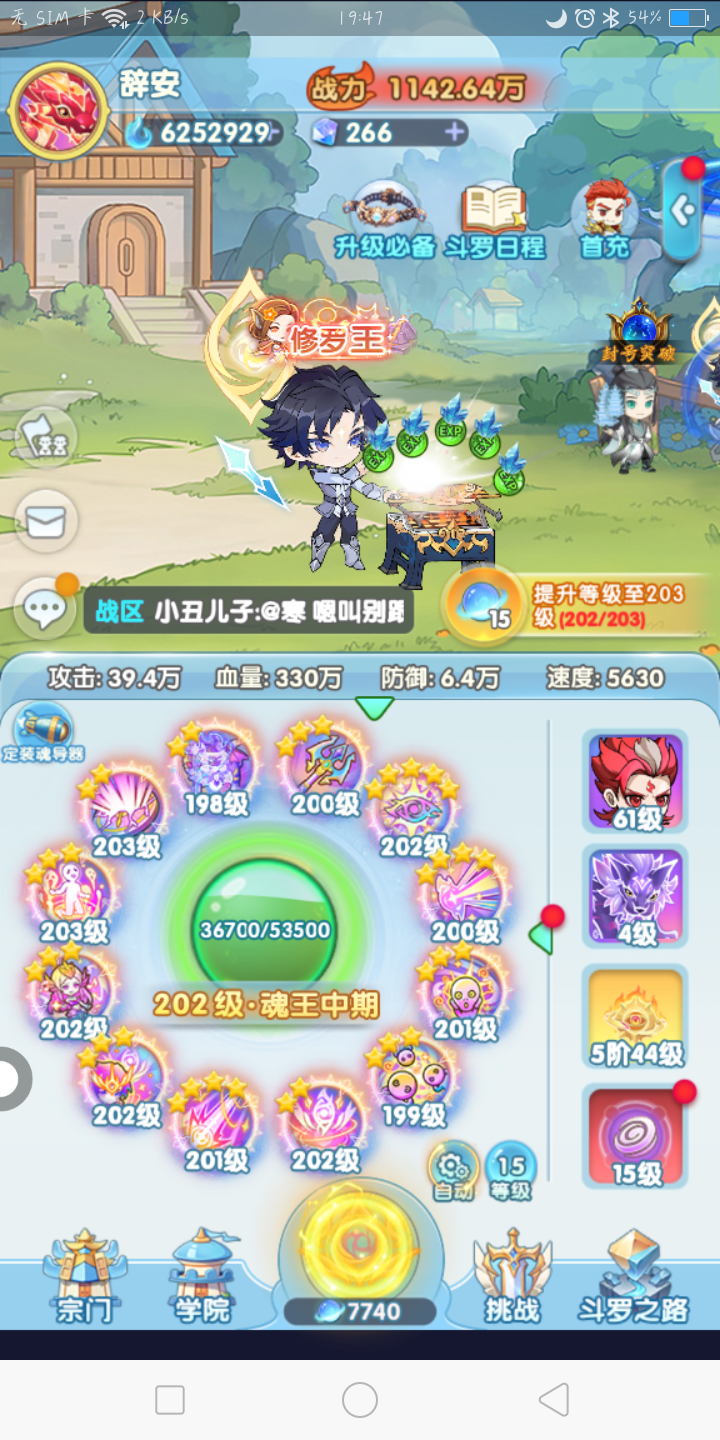Open the 首充 first recharge offer
This screenshot has height=1440, width=720.
pos(606,218)
